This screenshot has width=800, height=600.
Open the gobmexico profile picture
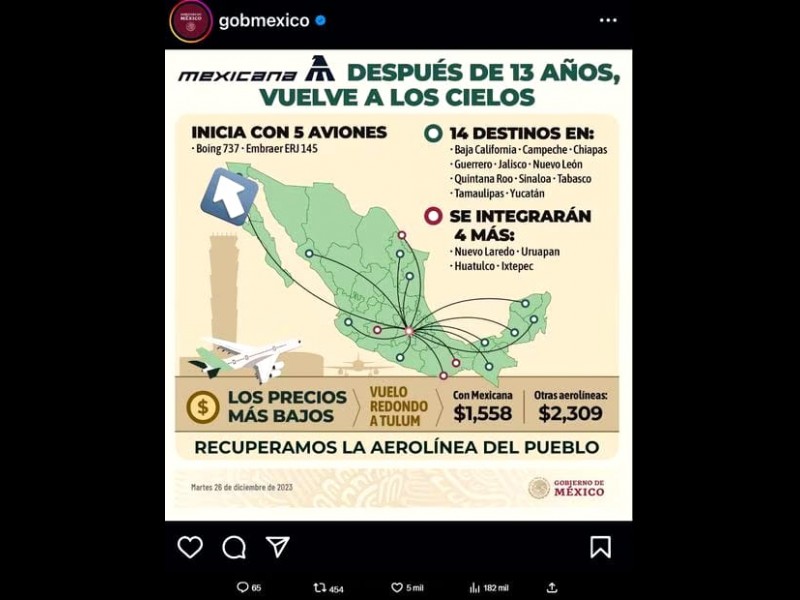click(190, 21)
